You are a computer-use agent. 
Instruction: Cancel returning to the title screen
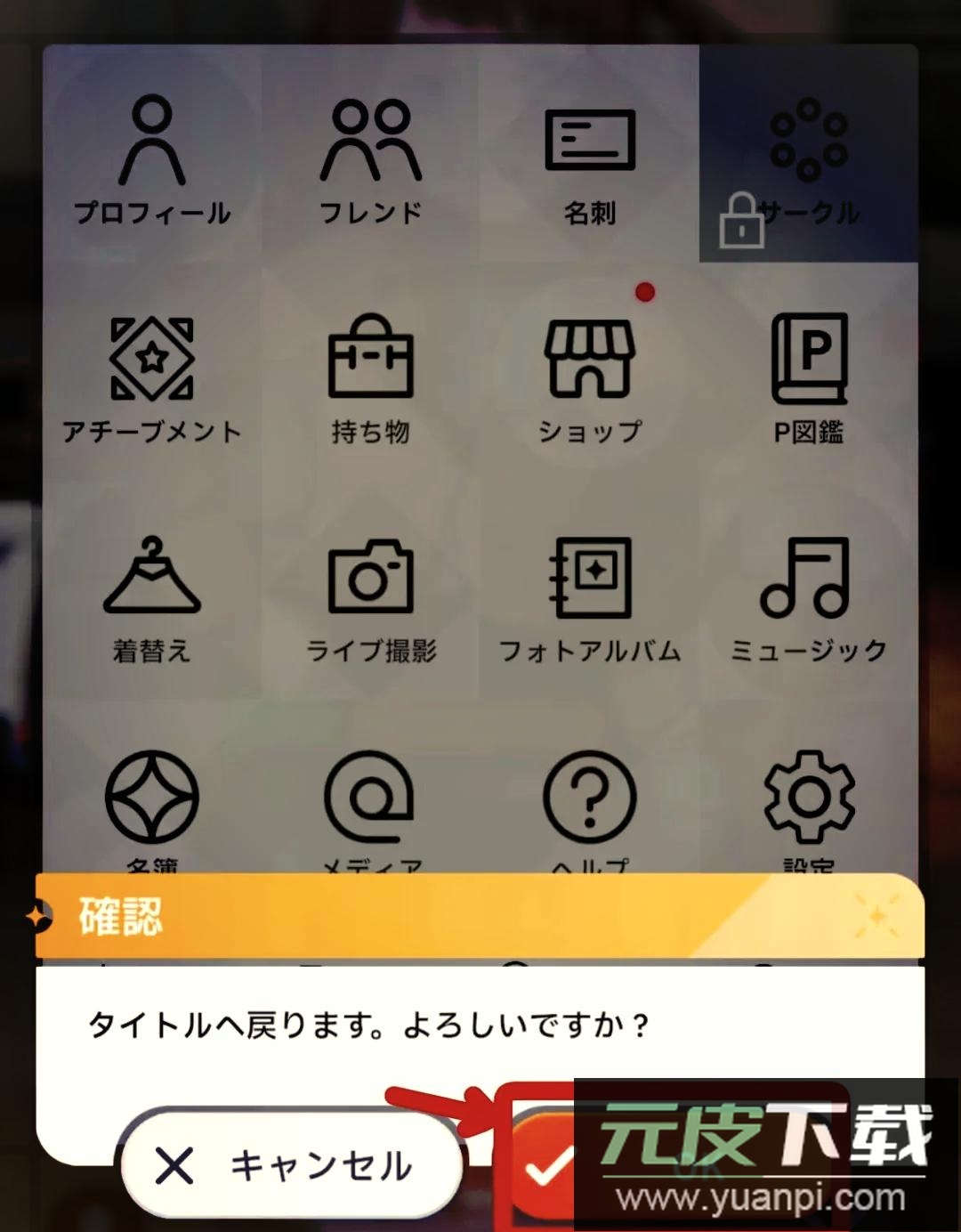pyautogui.click(x=292, y=1164)
